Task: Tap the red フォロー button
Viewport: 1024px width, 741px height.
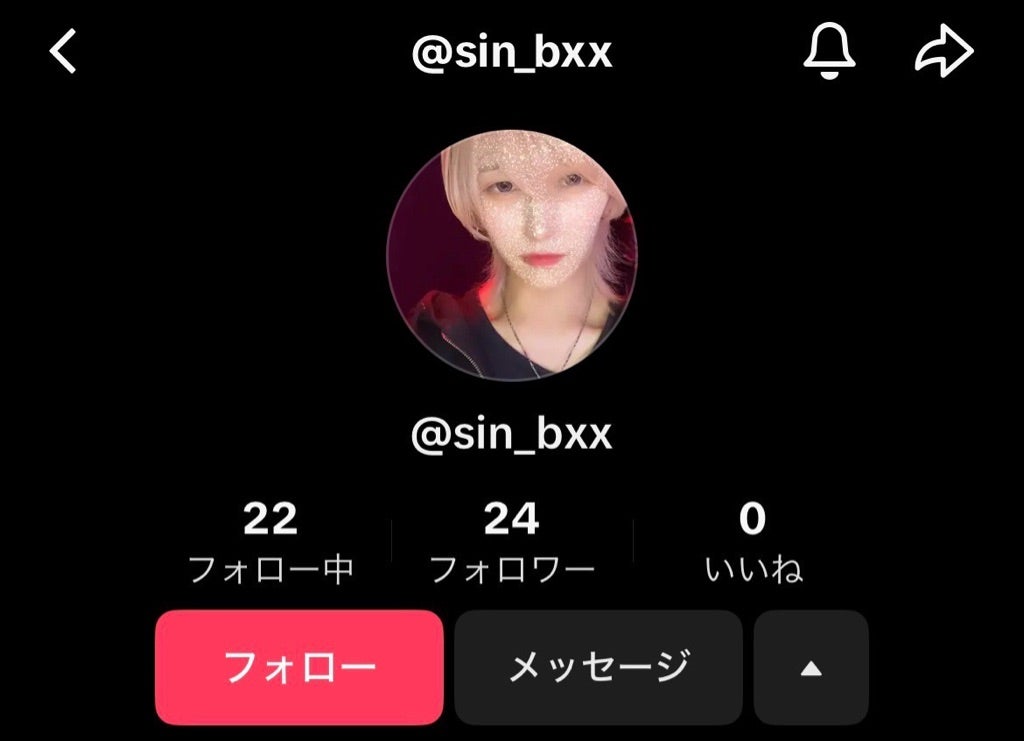Action: pos(299,667)
